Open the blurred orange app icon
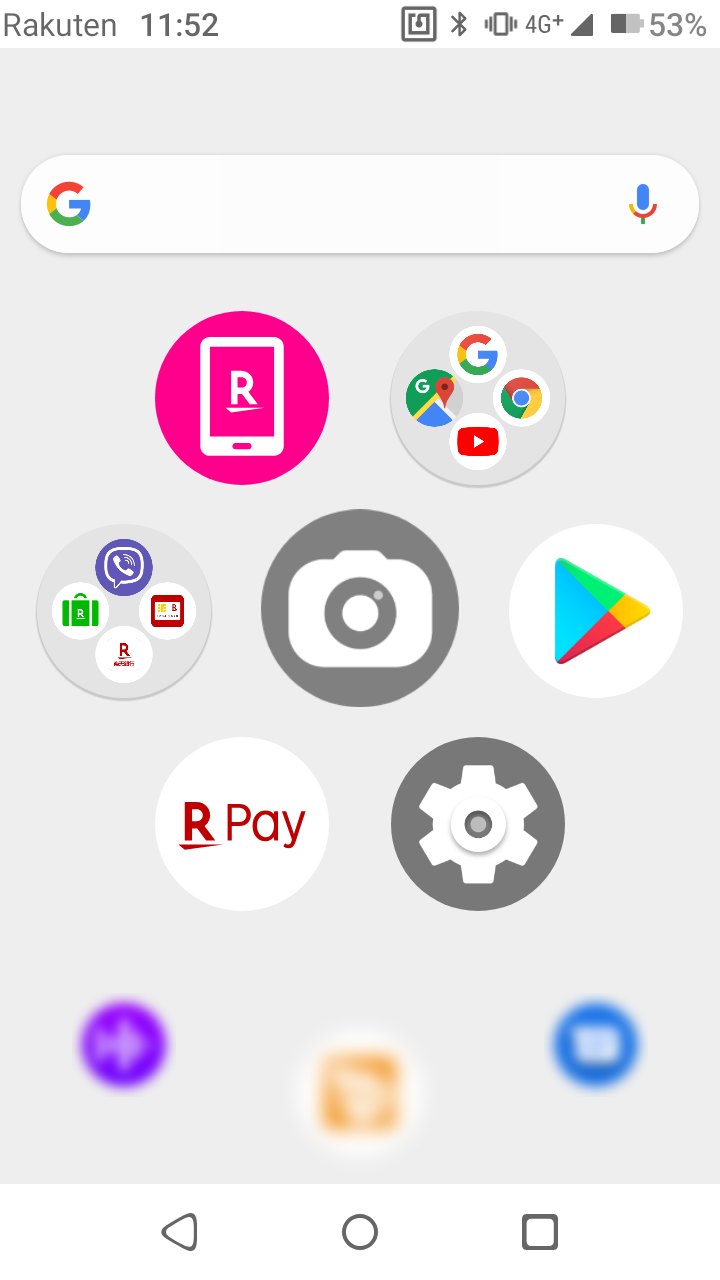Viewport: 720px width, 1280px height. click(360, 1092)
